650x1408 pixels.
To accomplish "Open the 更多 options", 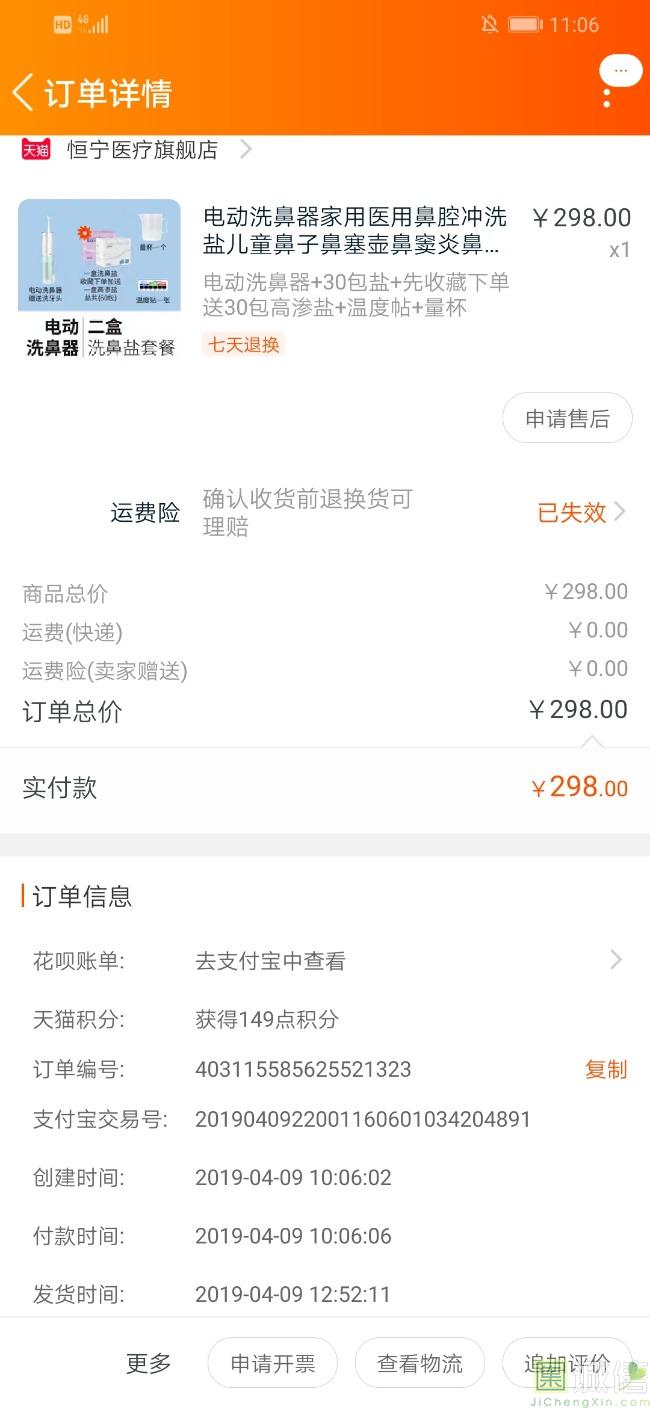I will tap(149, 1362).
